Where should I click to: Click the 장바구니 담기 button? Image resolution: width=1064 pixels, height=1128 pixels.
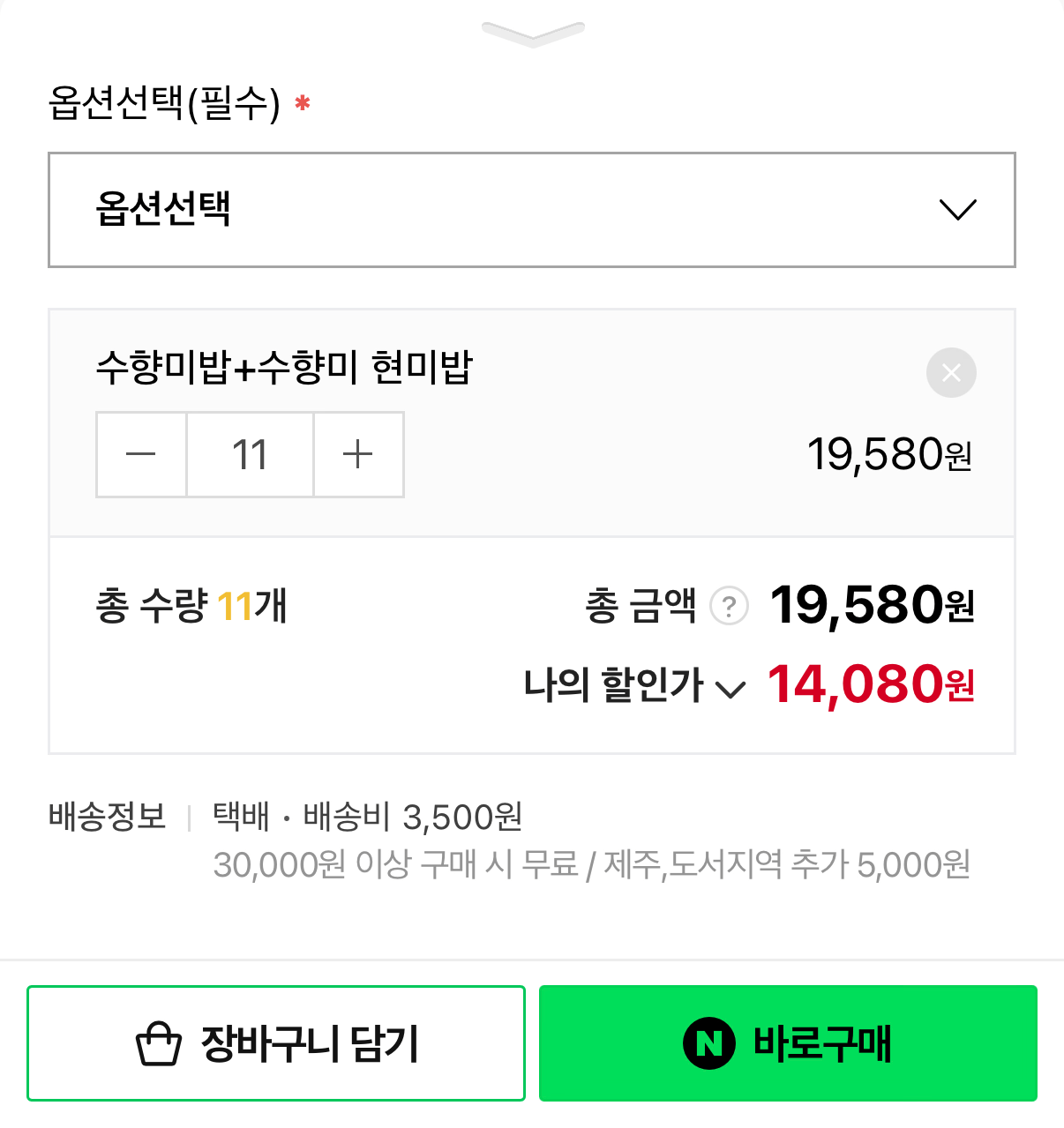coord(276,1043)
